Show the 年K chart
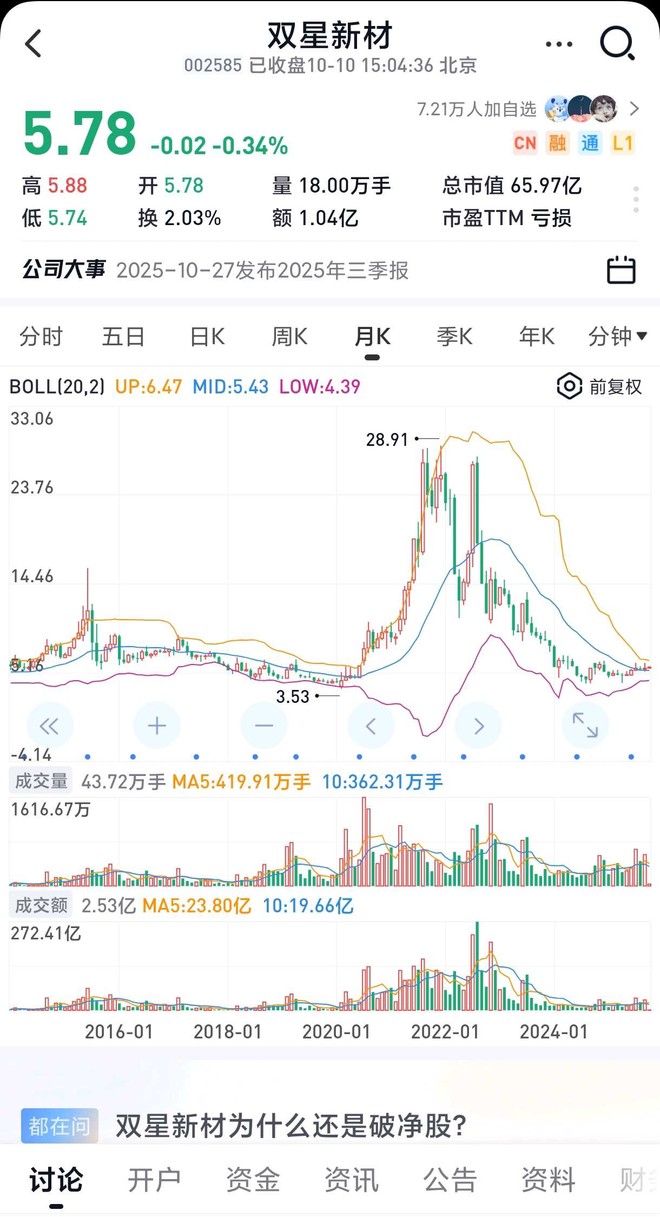Viewport: 660px width, 1217px height. [x=536, y=336]
